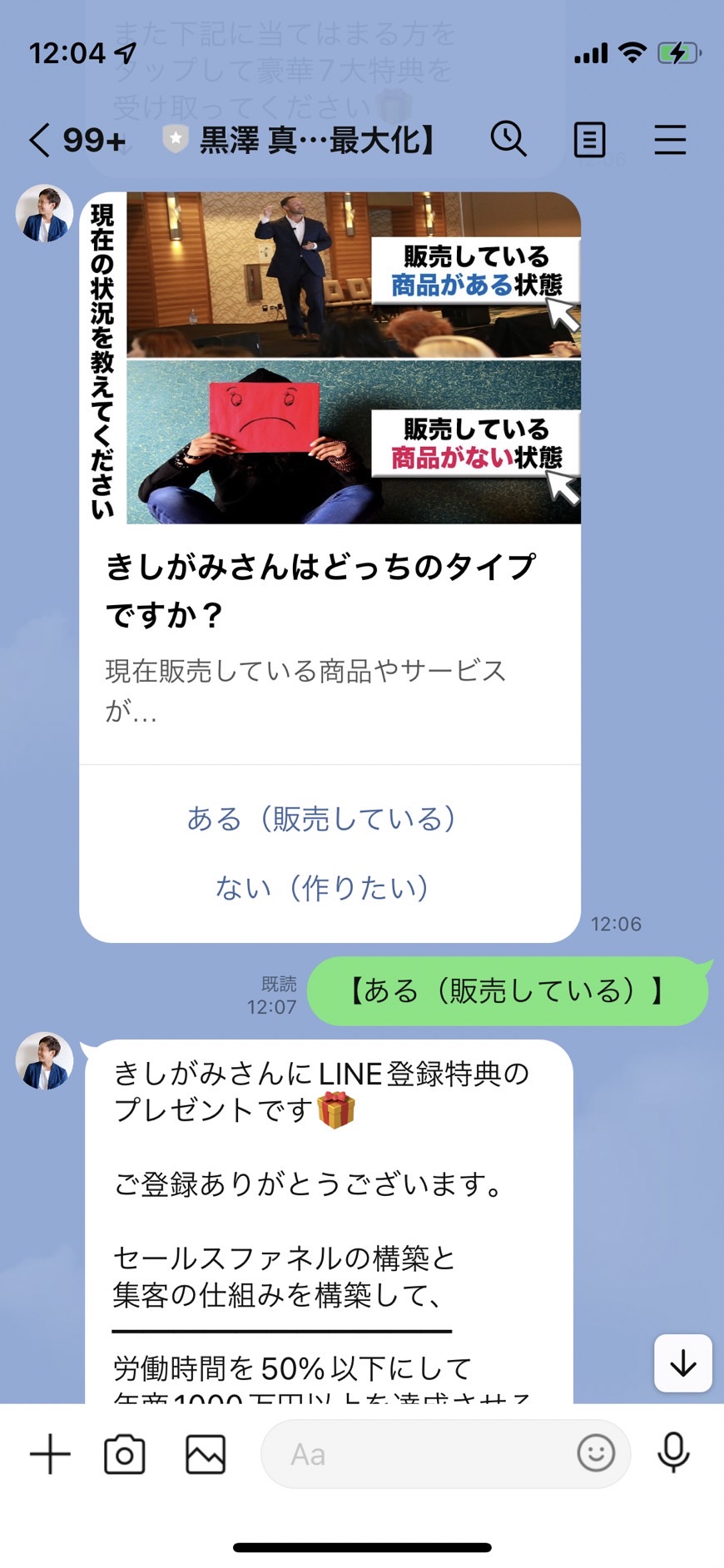The height and width of the screenshot is (1568, 724).
Task: Search within this chat
Action: coord(508,139)
